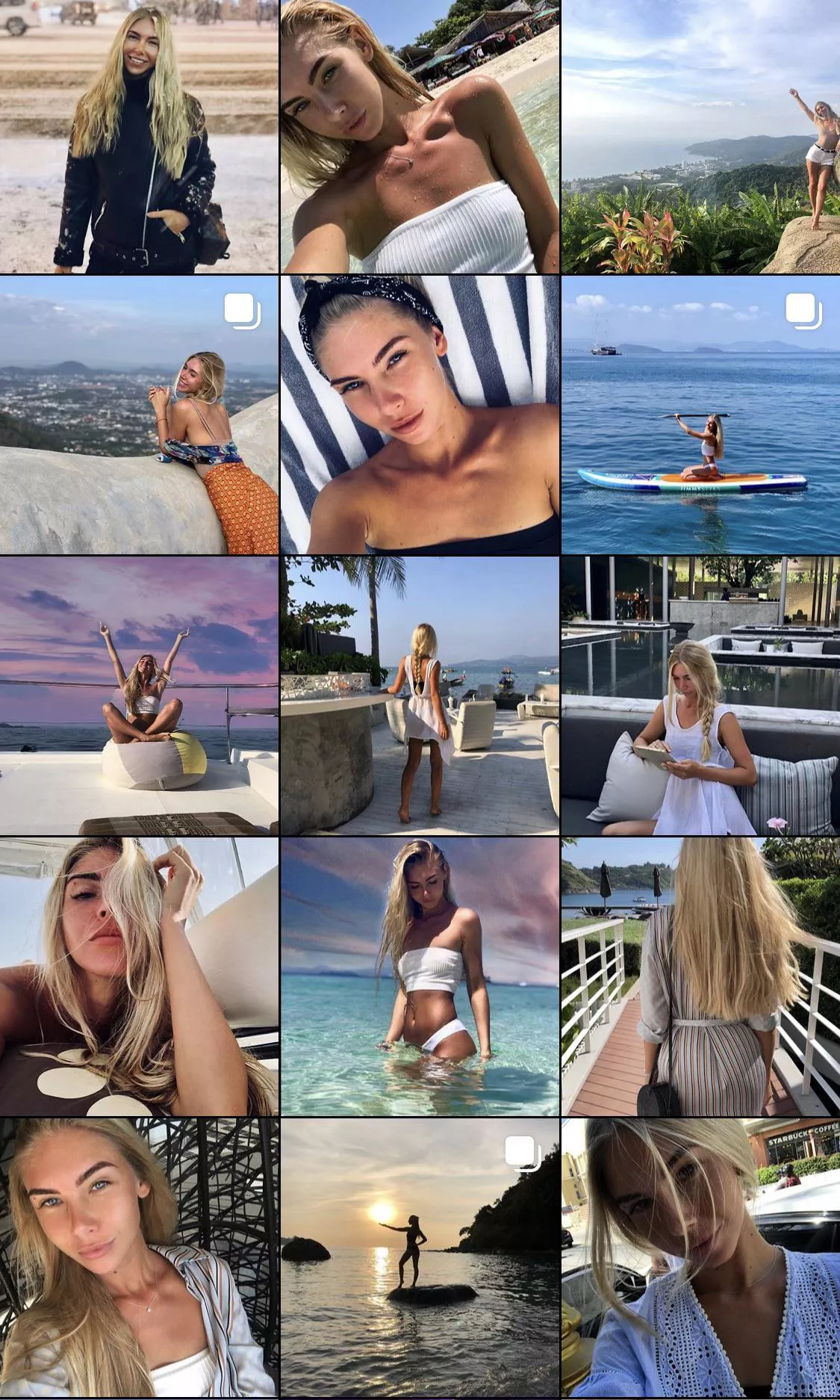Open the selfie on the striped towel with bandana
The width and height of the screenshot is (840, 1400).
[420, 415]
